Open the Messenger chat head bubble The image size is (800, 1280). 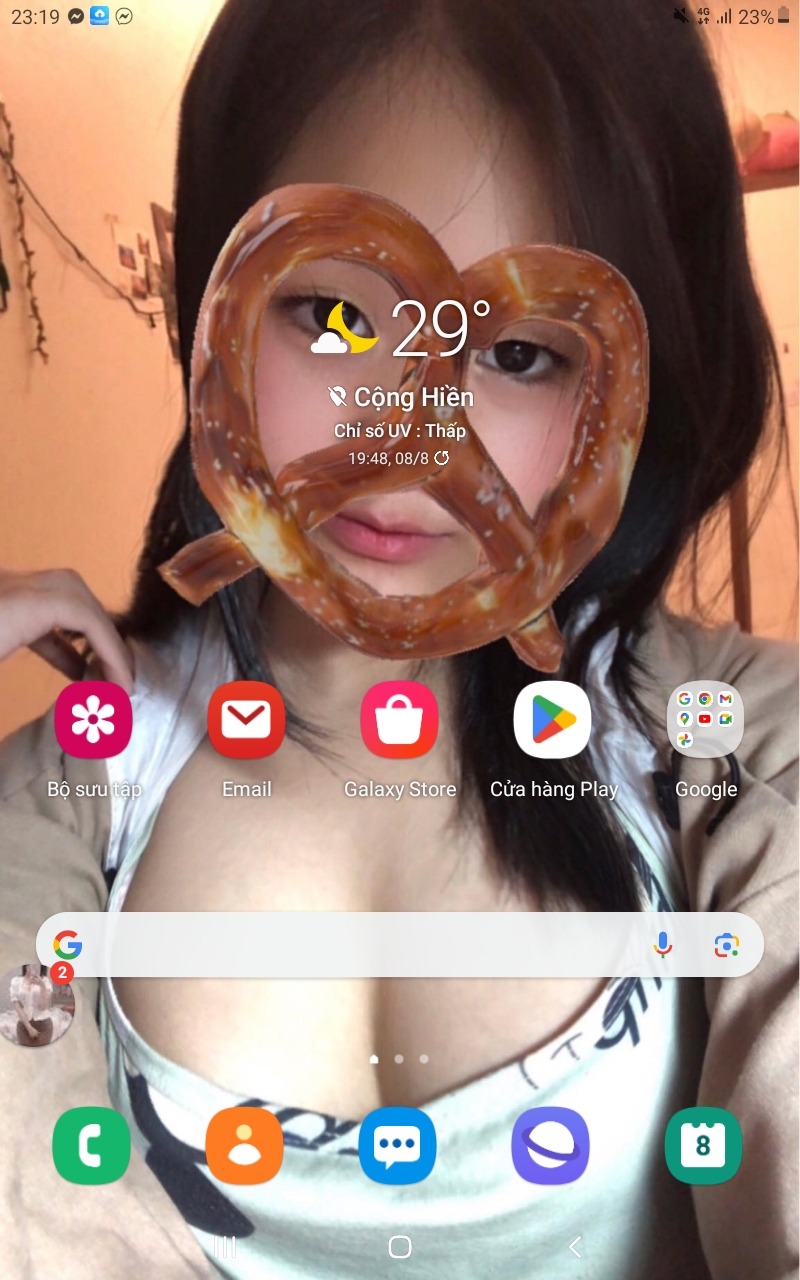tap(36, 1006)
